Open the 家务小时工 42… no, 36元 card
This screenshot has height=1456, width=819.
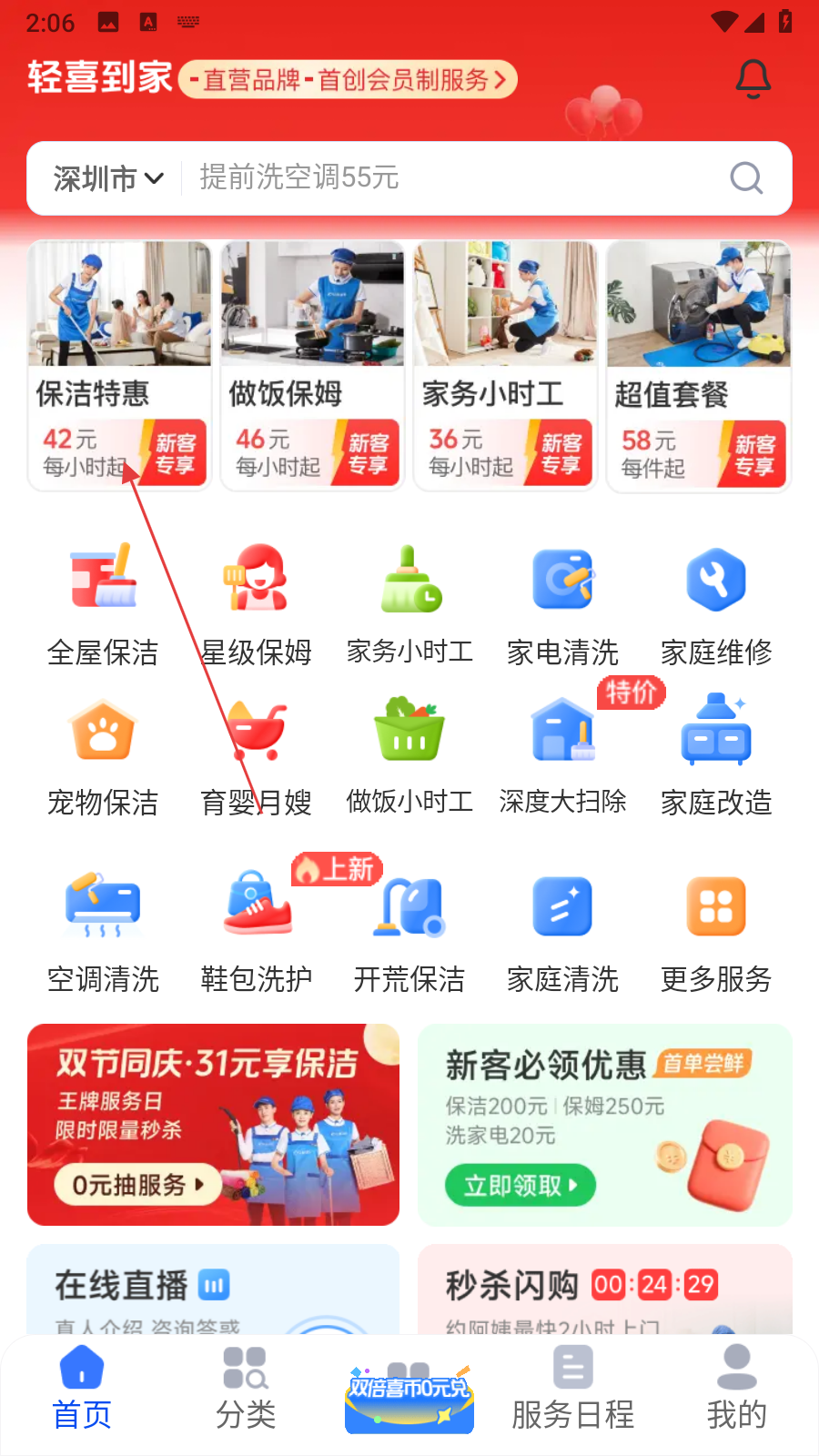(505, 366)
